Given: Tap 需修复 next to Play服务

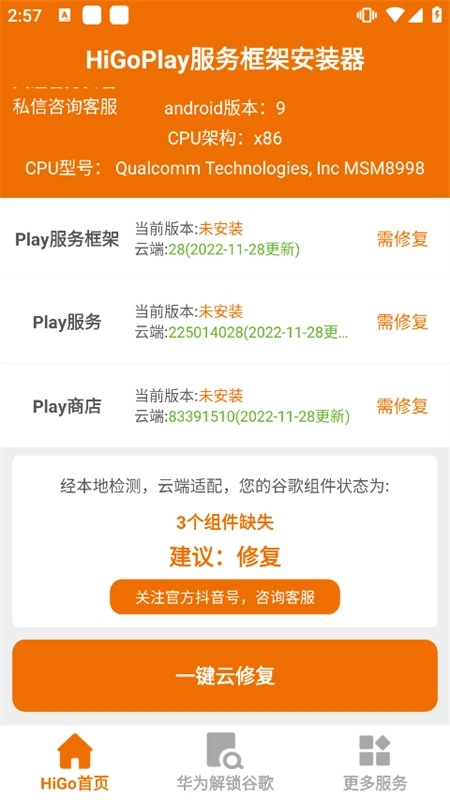Looking at the screenshot, I should 402,322.
